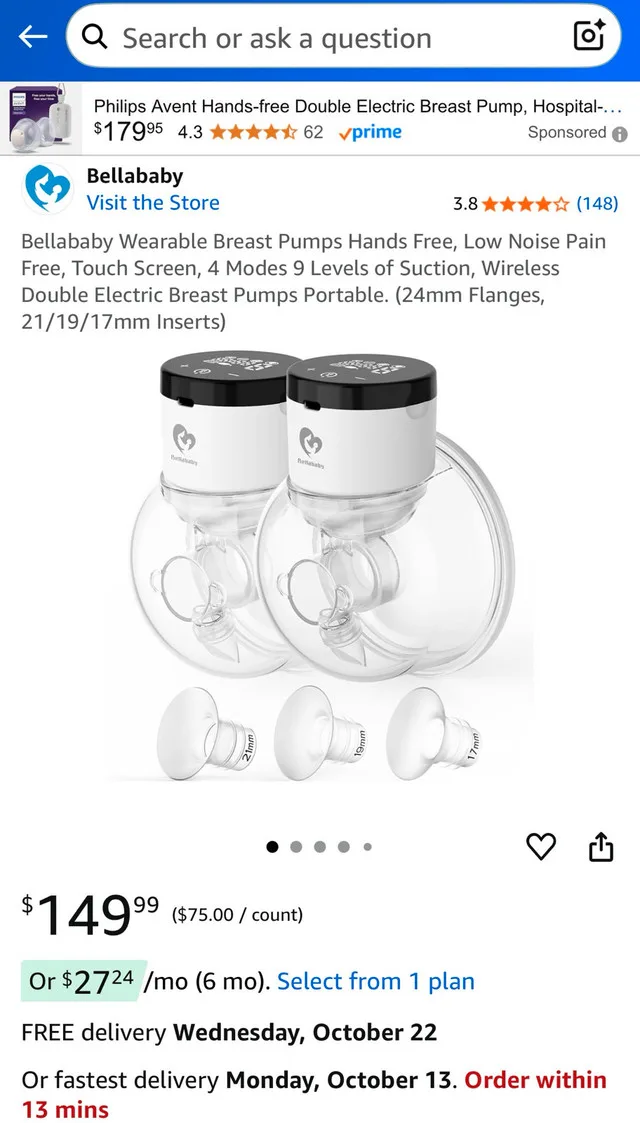Go back using the top arrow
640x1123 pixels.
[x=33, y=37]
